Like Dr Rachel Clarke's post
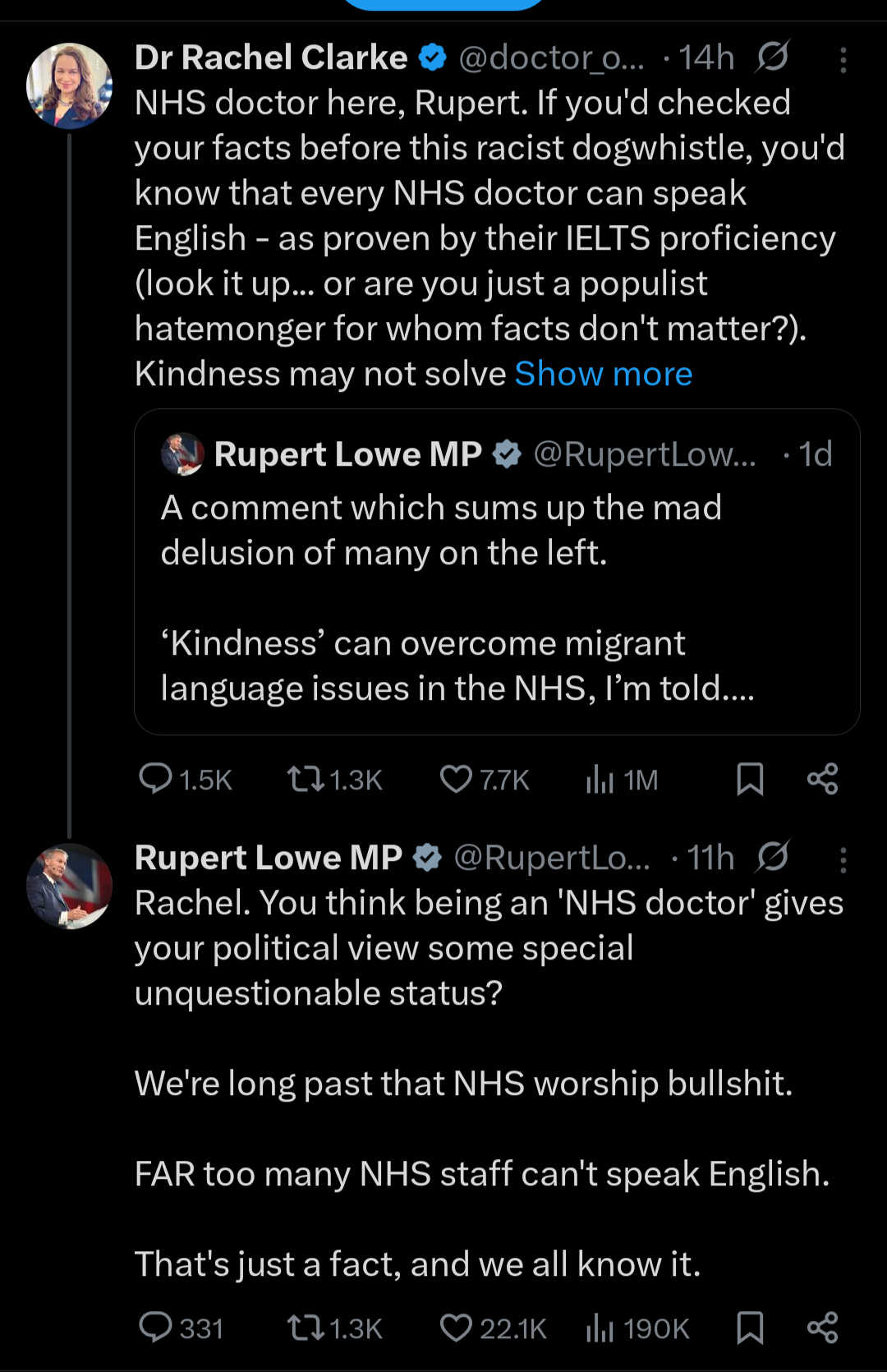This screenshot has width=887, height=1372. point(485,779)
